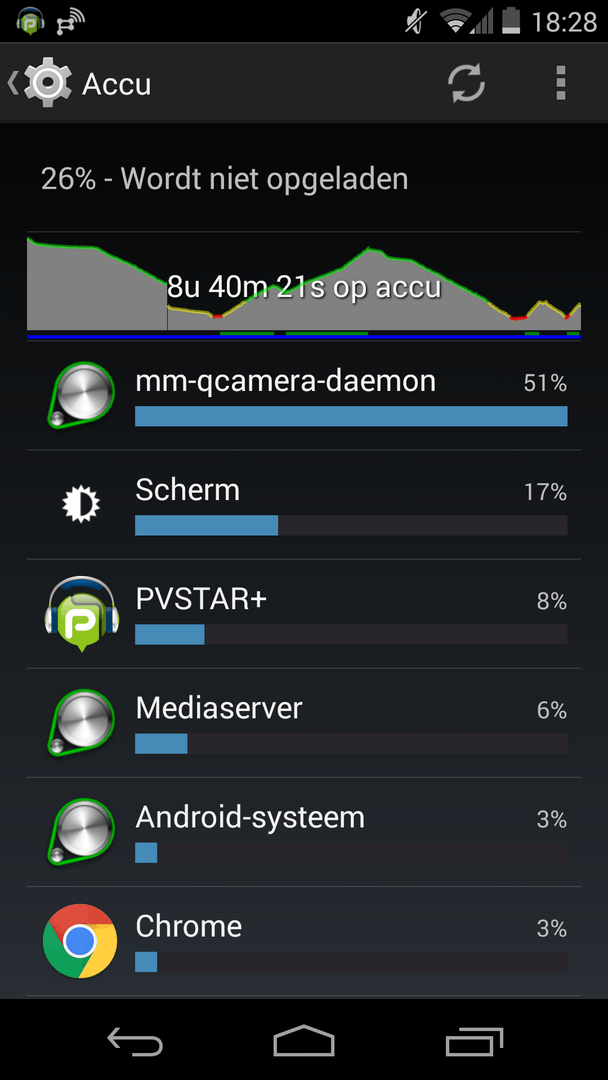The width and height of the screenshot is (608, 1080).
Task: Open the recent apps view
Action: tap(473, 1041)
